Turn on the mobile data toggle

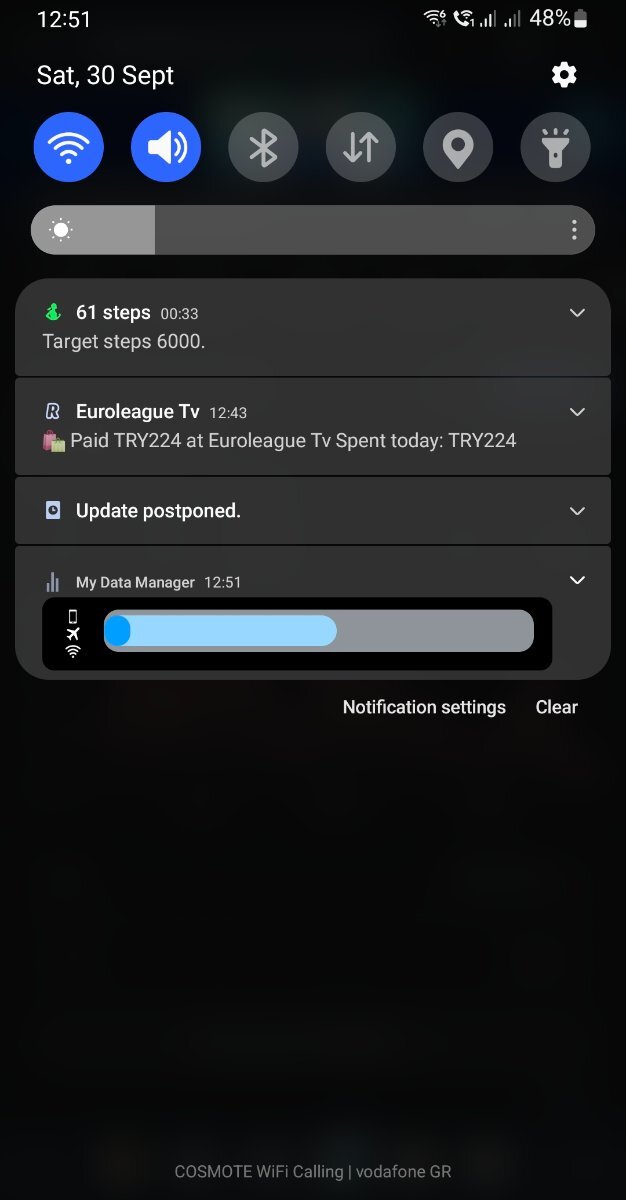tap(361, 148)
